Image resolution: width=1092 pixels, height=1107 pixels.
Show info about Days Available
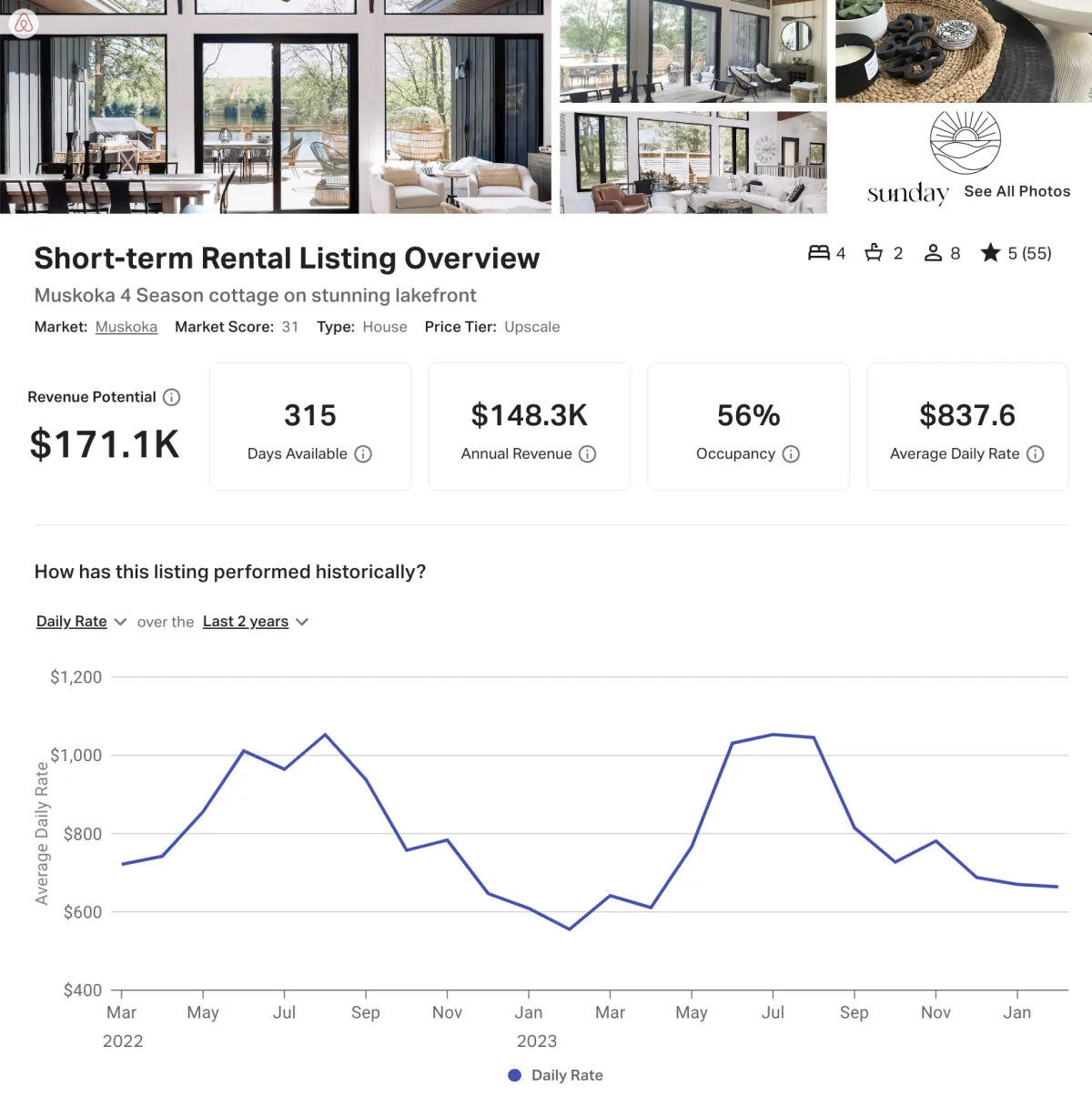(363, 454)
